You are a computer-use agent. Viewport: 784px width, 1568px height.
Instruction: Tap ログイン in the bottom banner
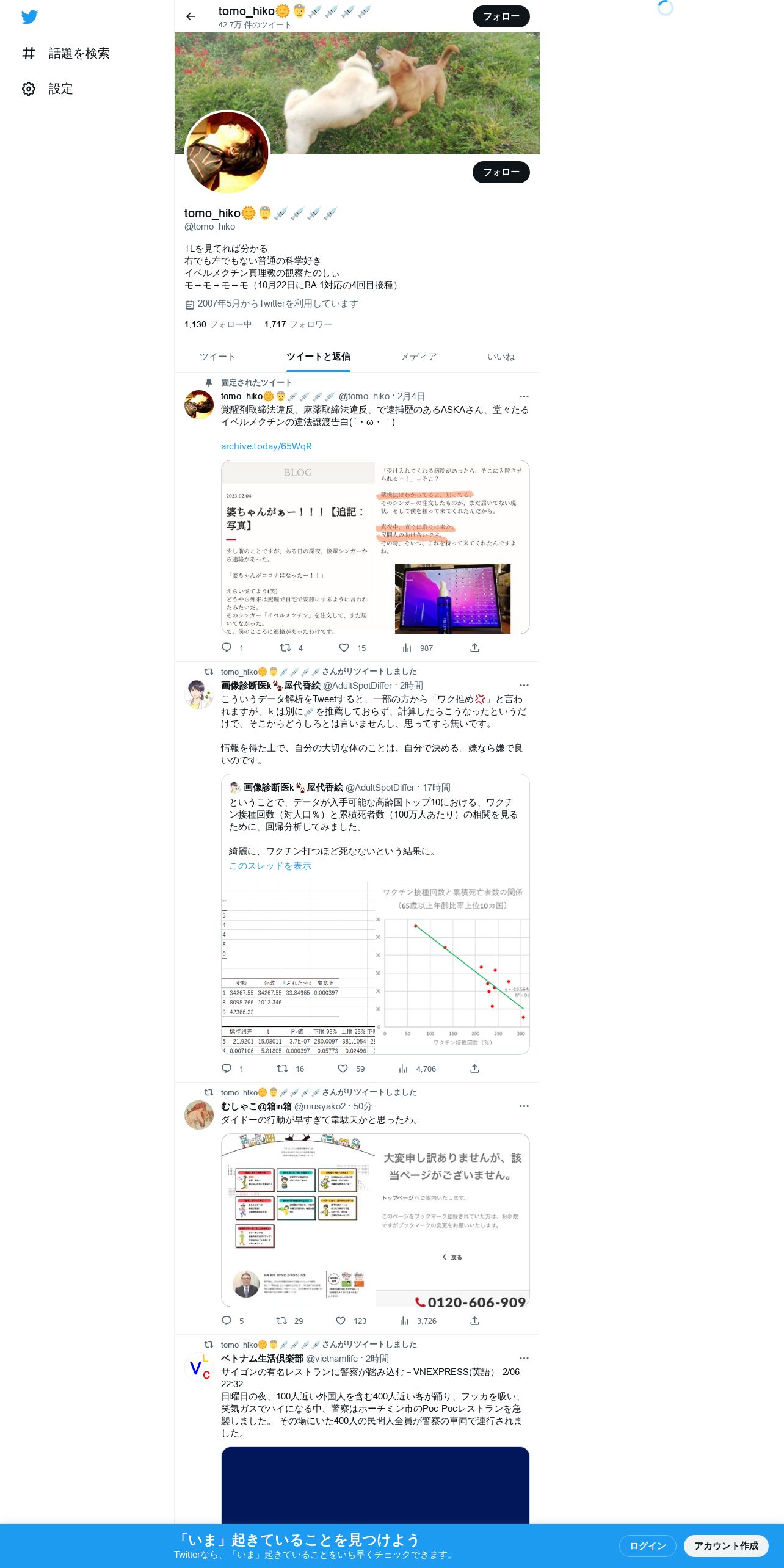tap(647, 1545)
